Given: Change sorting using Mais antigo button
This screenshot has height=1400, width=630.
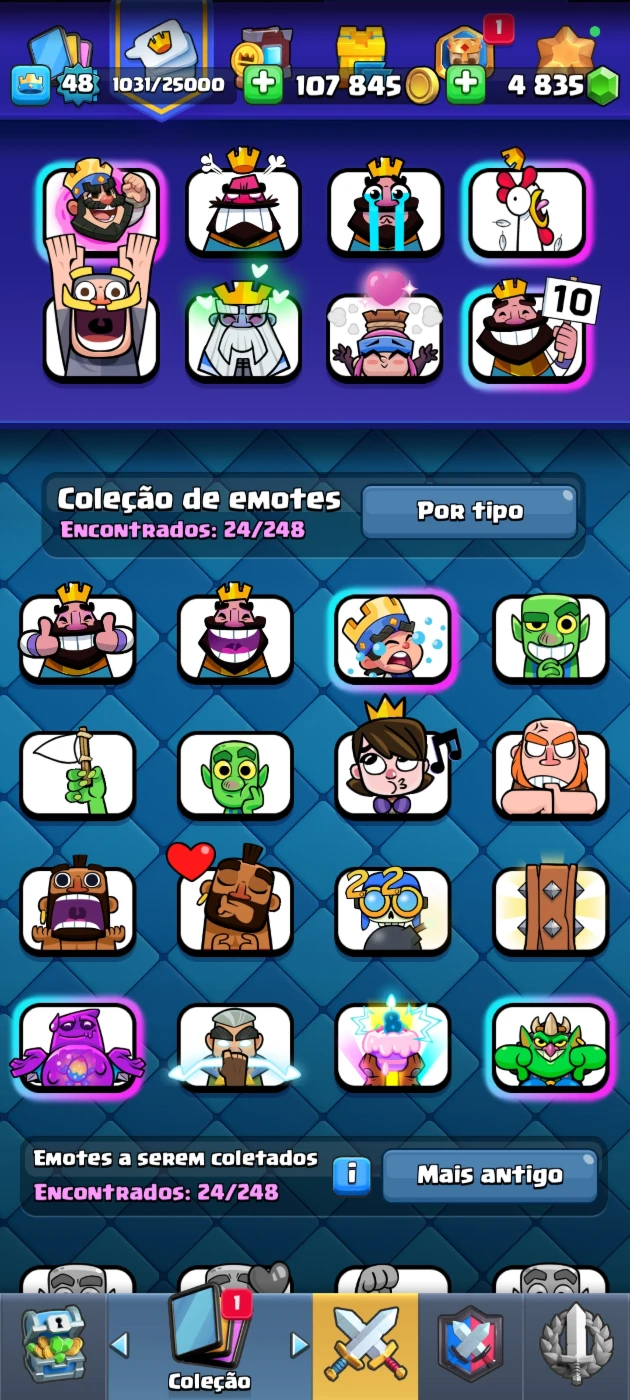Looking at the screenshot, I should [489, 1175].
